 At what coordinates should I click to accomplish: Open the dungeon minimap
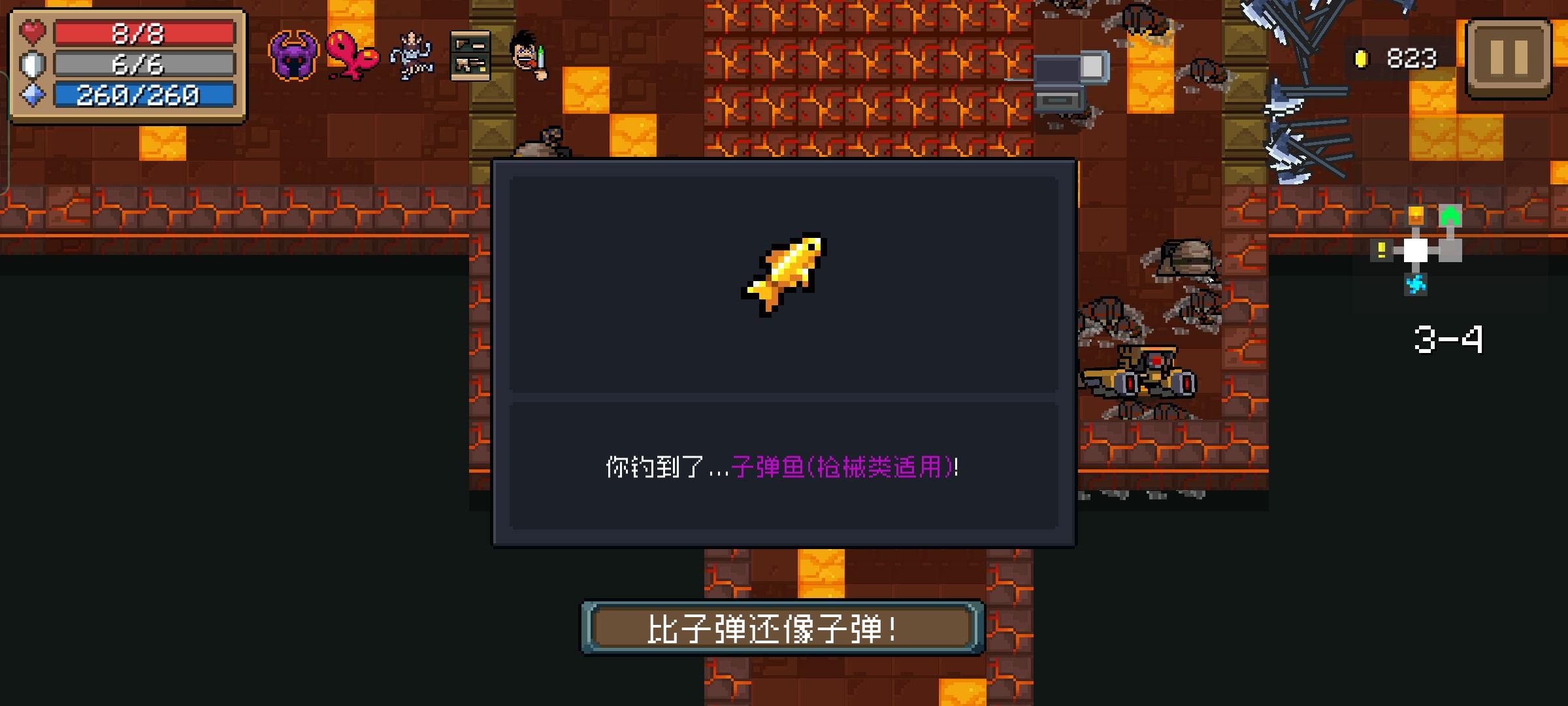coord(1416,250)
